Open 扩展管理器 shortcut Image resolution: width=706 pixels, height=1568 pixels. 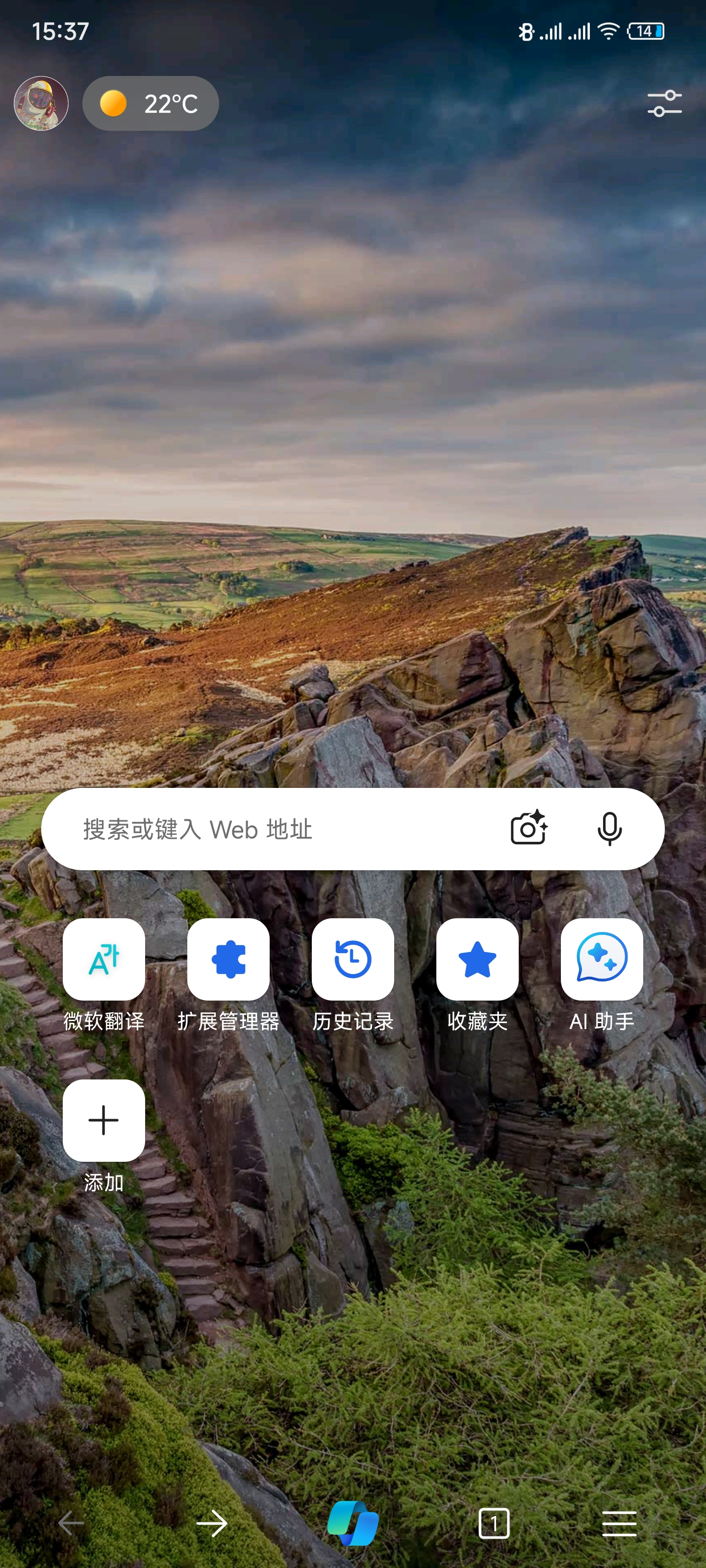pos(228,959)
